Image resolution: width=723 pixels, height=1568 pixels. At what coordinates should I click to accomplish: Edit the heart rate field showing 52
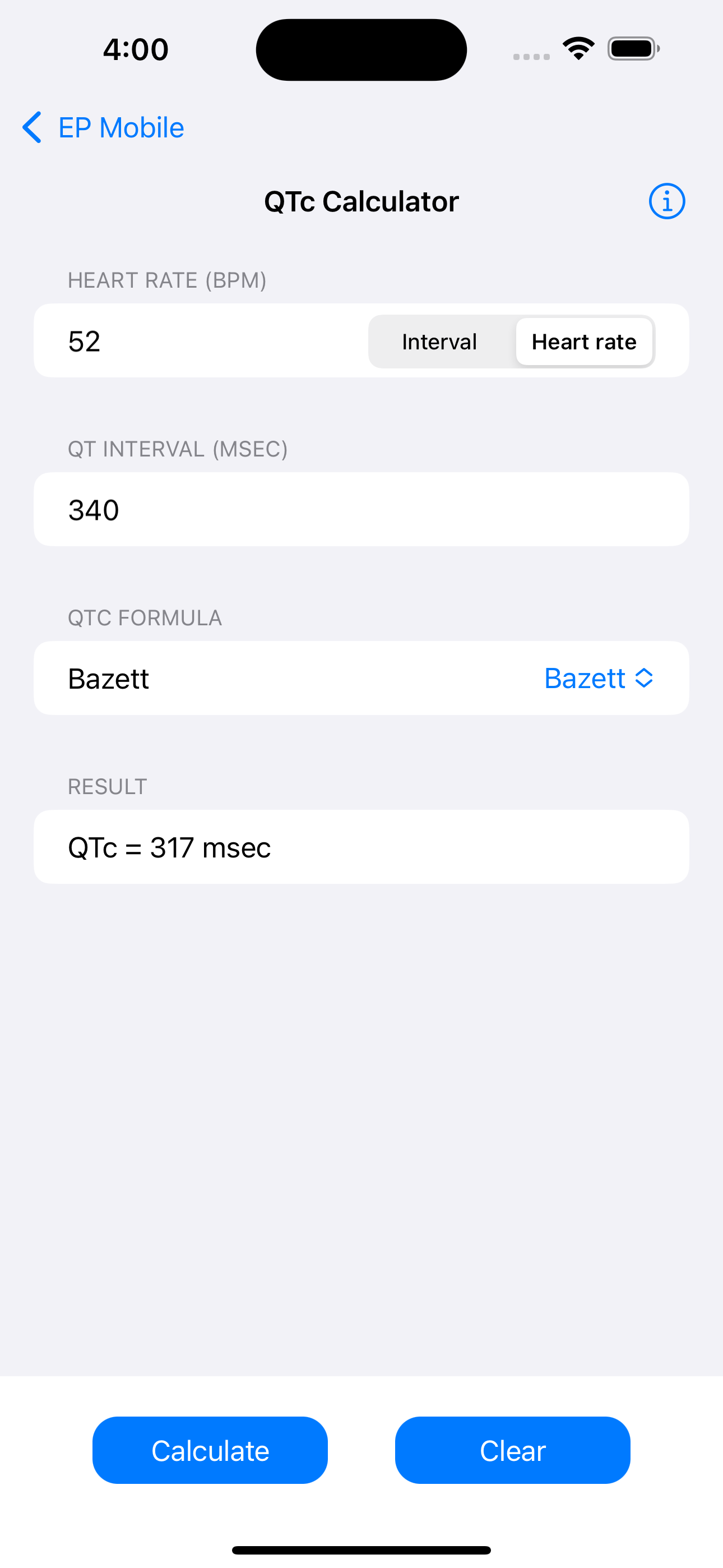pos(207,341)
